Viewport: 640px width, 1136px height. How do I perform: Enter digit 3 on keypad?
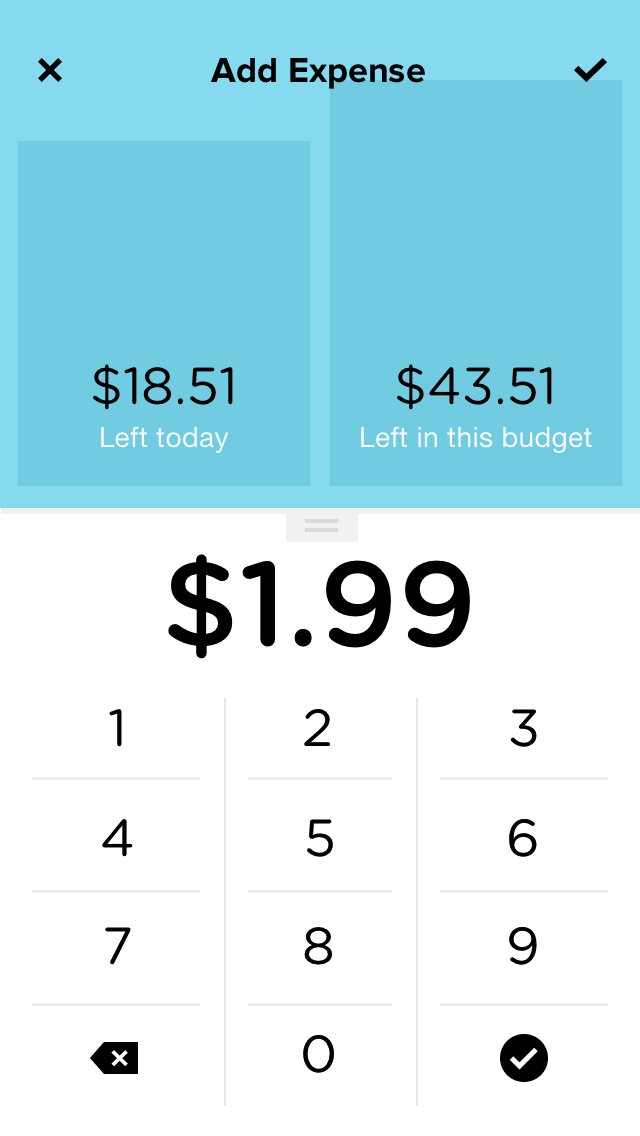(523, 728)
